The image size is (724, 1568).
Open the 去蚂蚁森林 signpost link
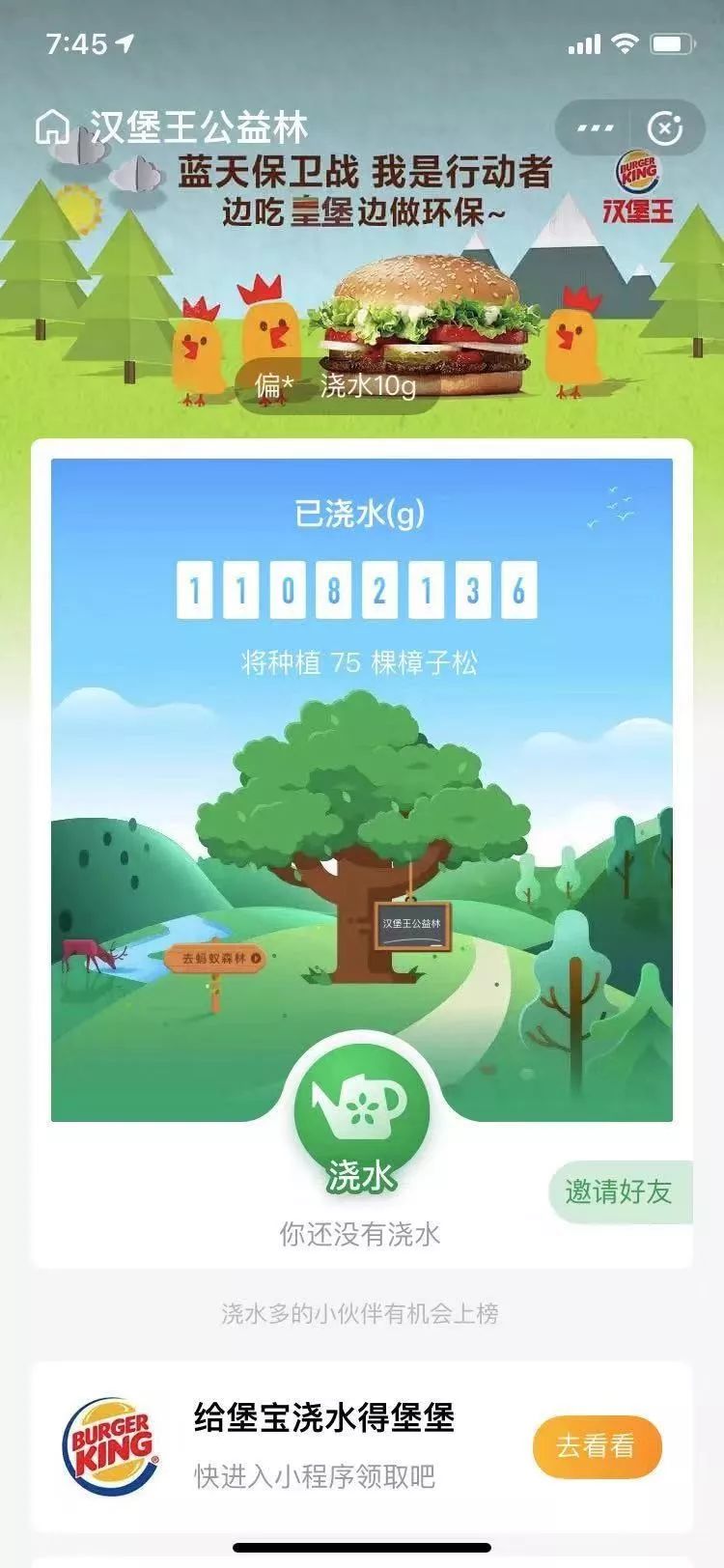pos(214,959)
